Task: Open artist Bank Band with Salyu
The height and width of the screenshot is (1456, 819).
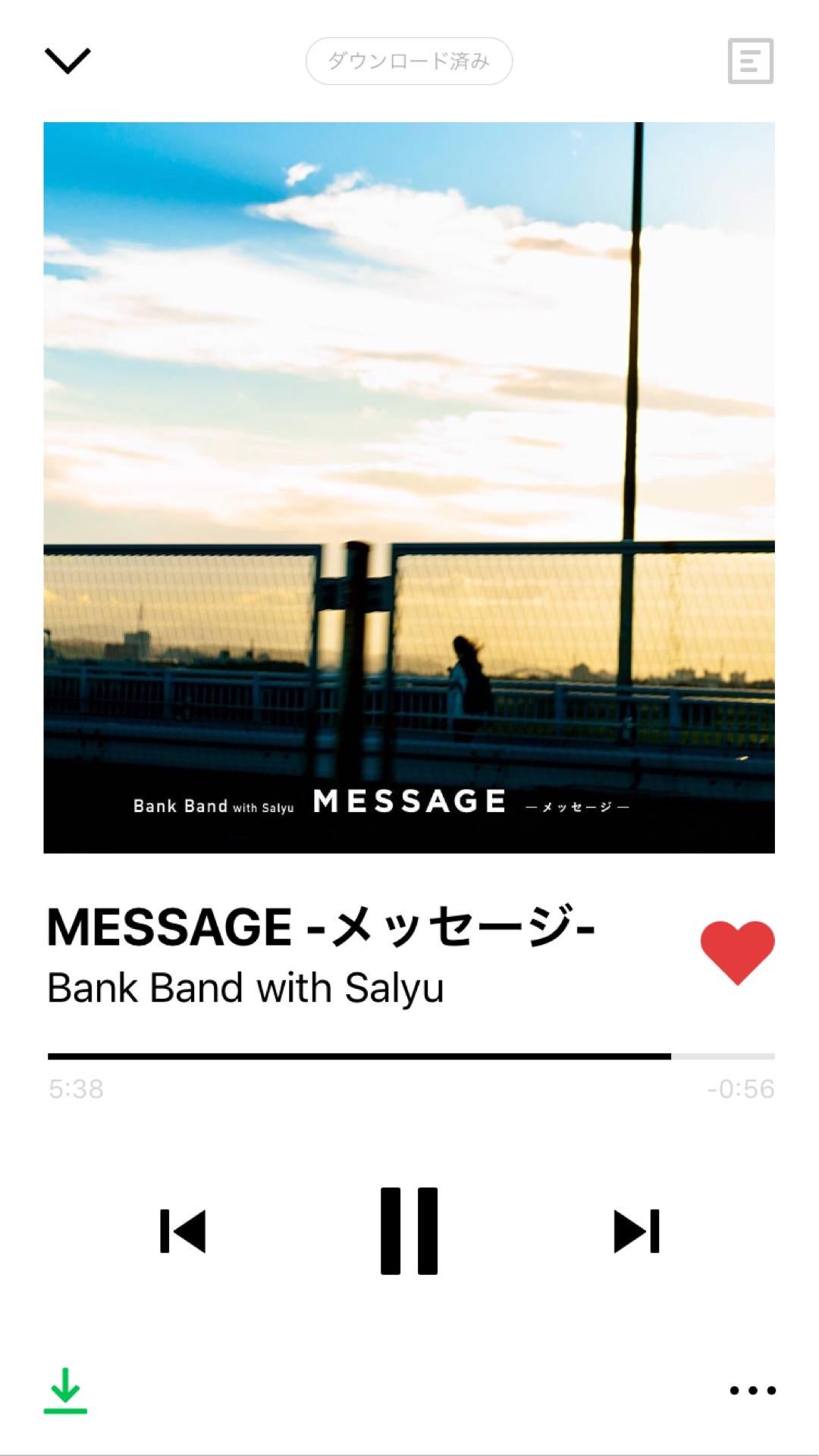Action: (245, 988)
